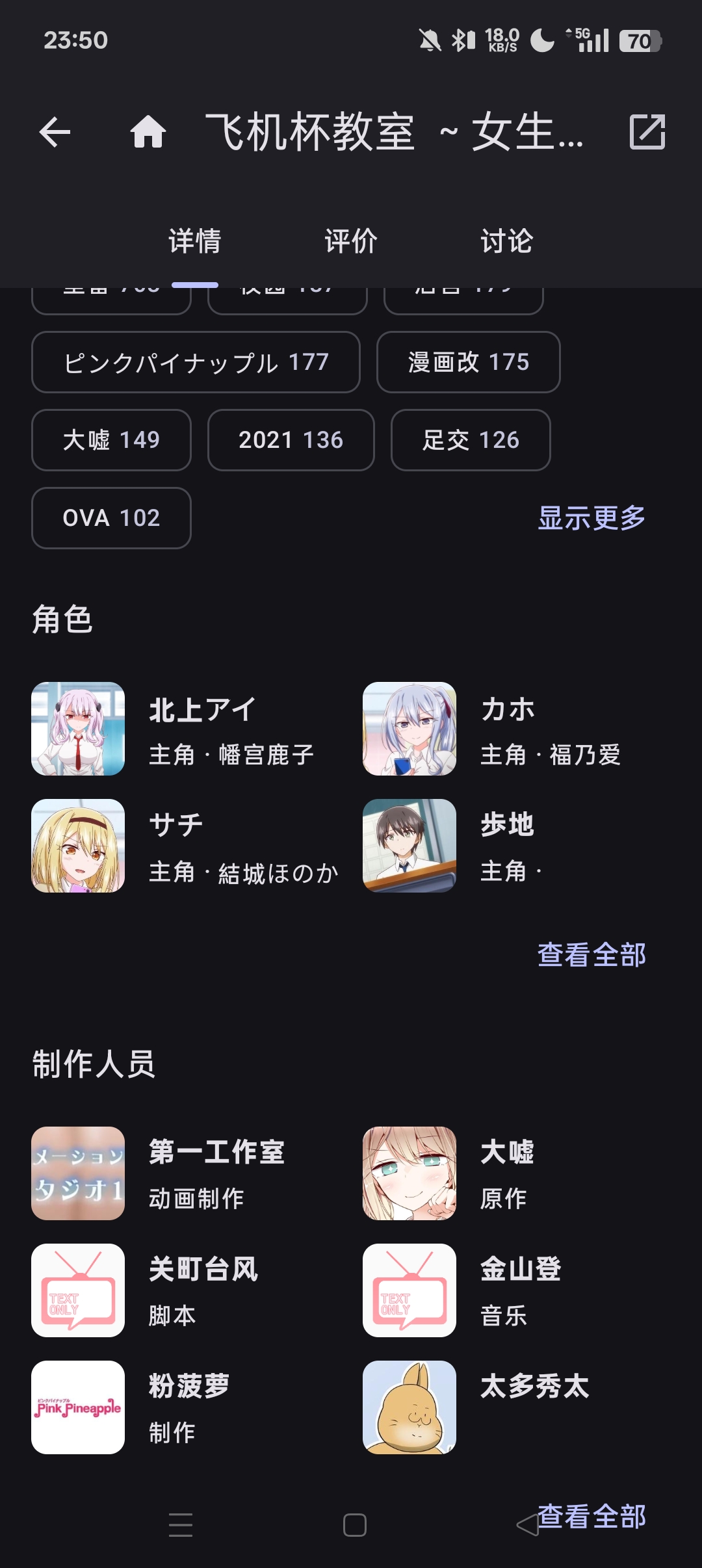Tap the 大嘘 149 tag chip
702x1568 pixels.
click(111, 440)
